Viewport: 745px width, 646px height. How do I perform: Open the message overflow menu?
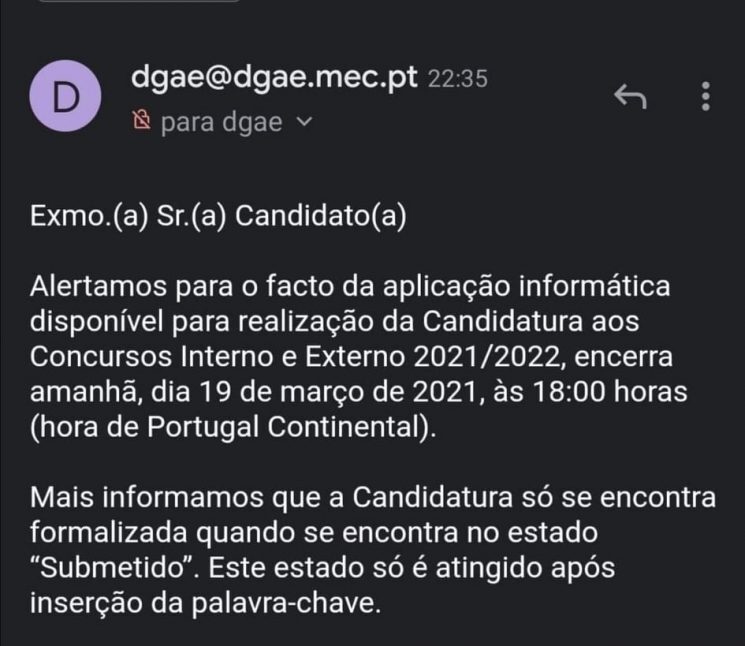click(x=706, y=96)
